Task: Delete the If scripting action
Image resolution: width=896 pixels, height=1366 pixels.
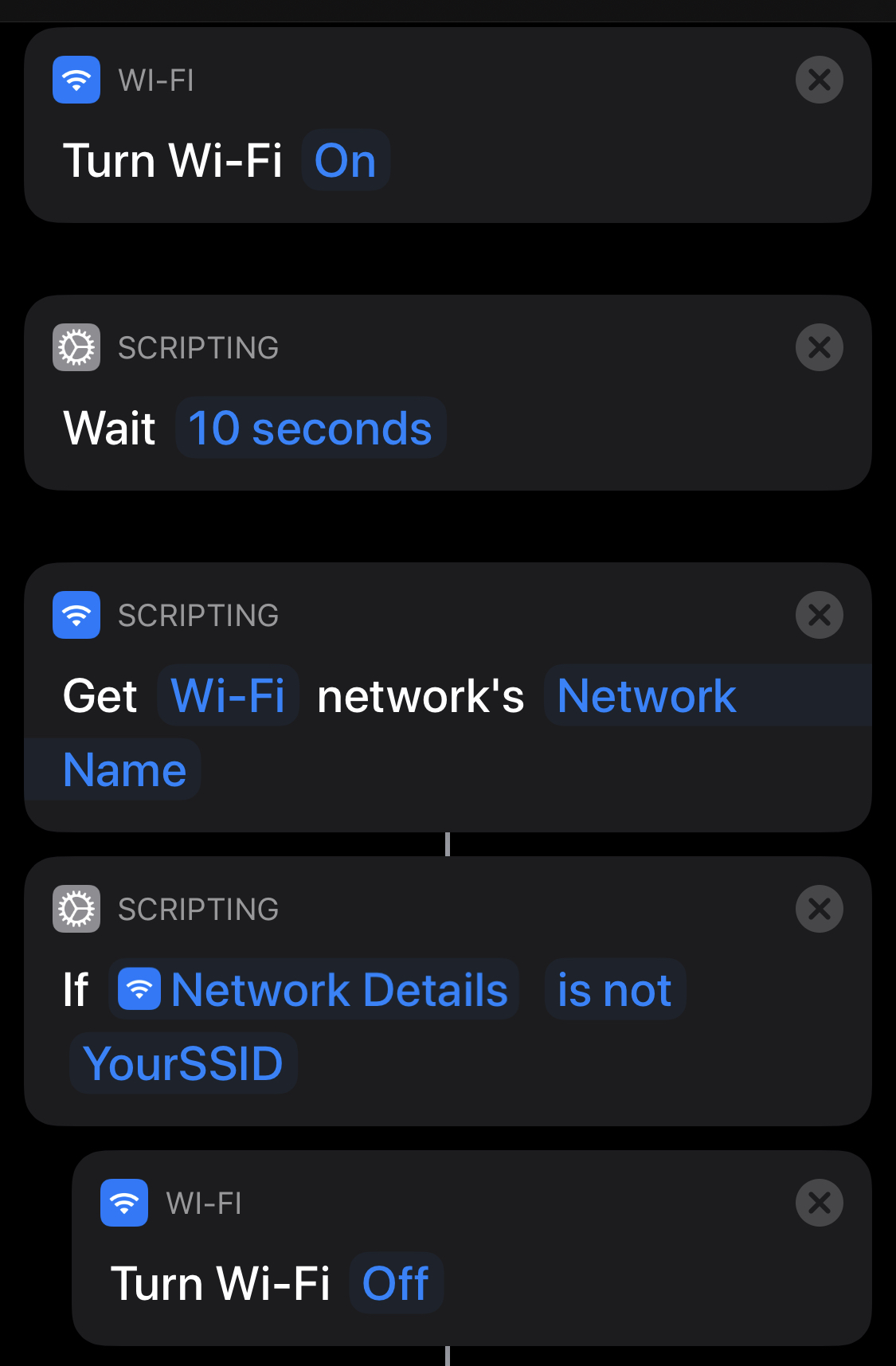Action: coord(819,909)
